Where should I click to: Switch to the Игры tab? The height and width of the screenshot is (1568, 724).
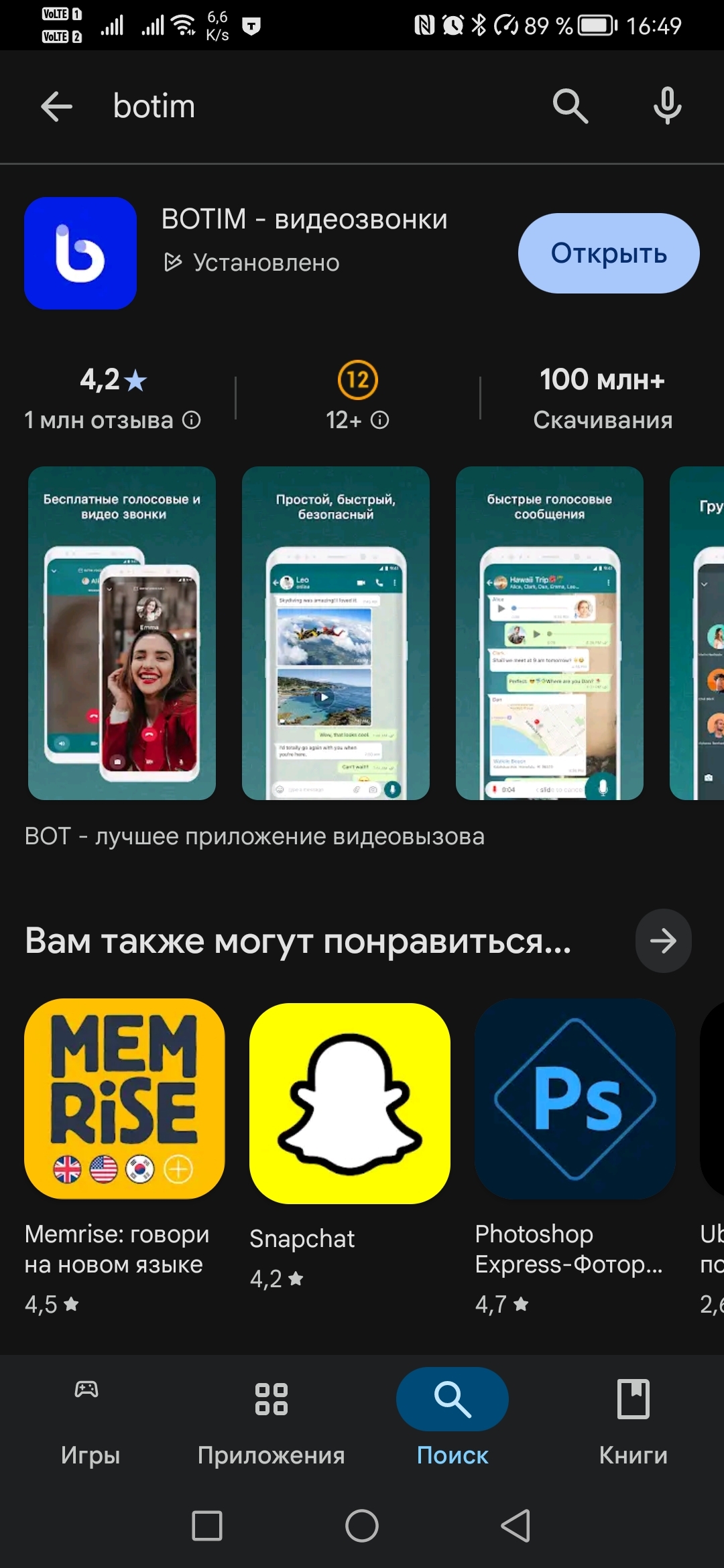pos(90,1421)
